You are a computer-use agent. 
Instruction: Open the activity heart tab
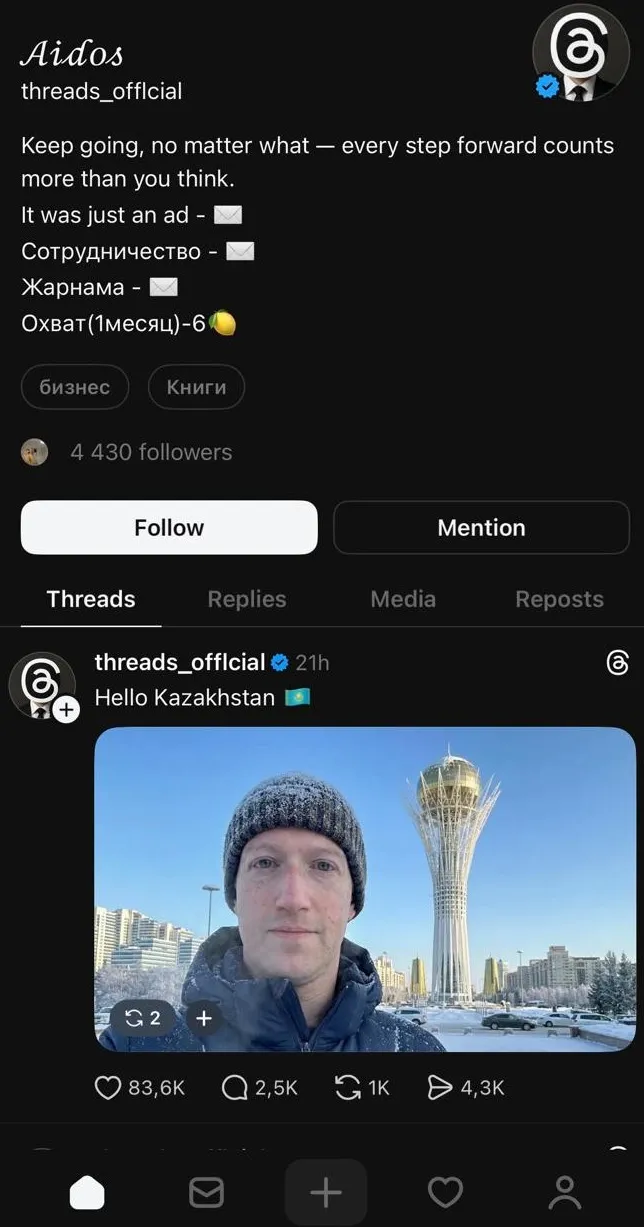445,1191
